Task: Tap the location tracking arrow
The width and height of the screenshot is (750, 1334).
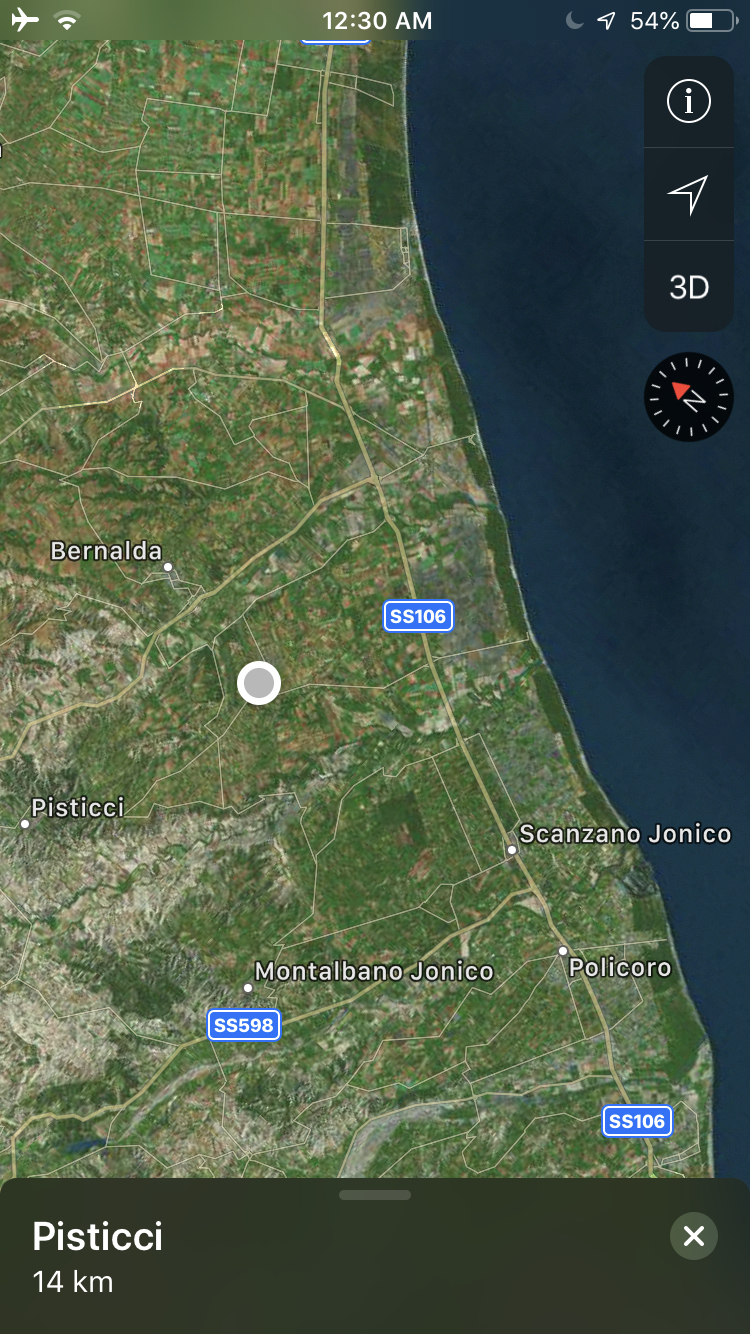Action: tap(689, 194)
